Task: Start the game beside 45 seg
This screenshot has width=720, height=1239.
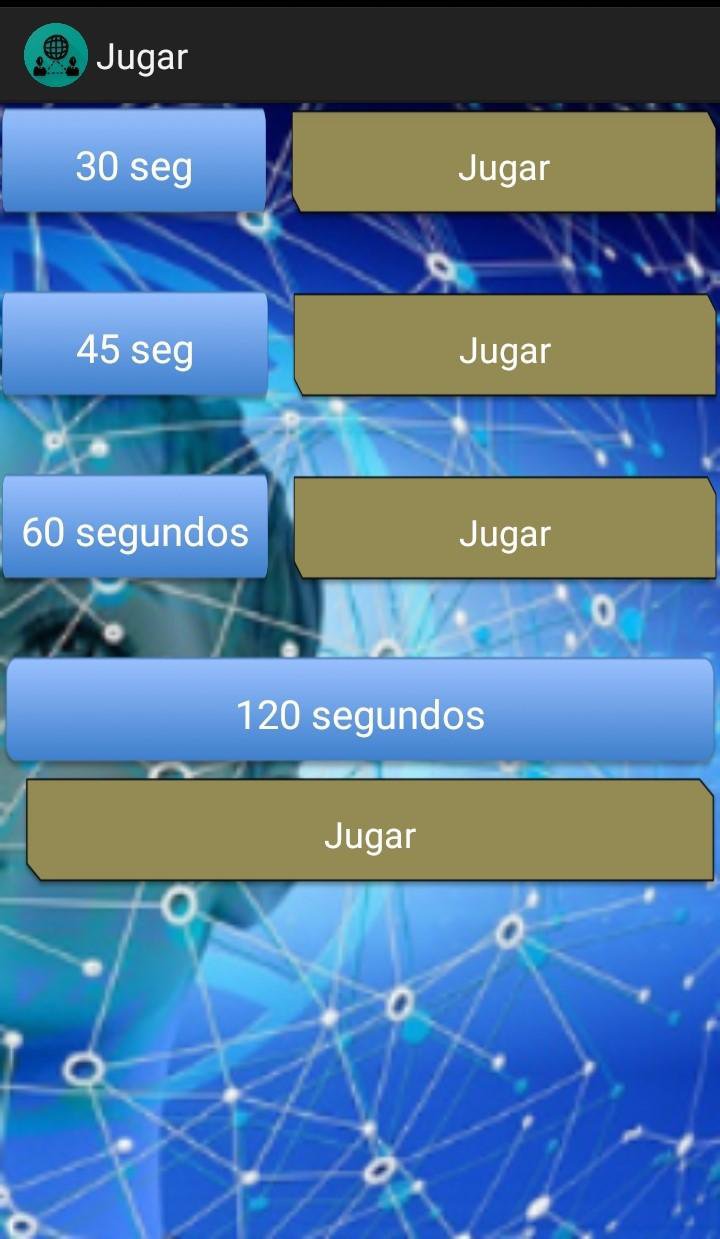Action: click(x=504, y=348)
